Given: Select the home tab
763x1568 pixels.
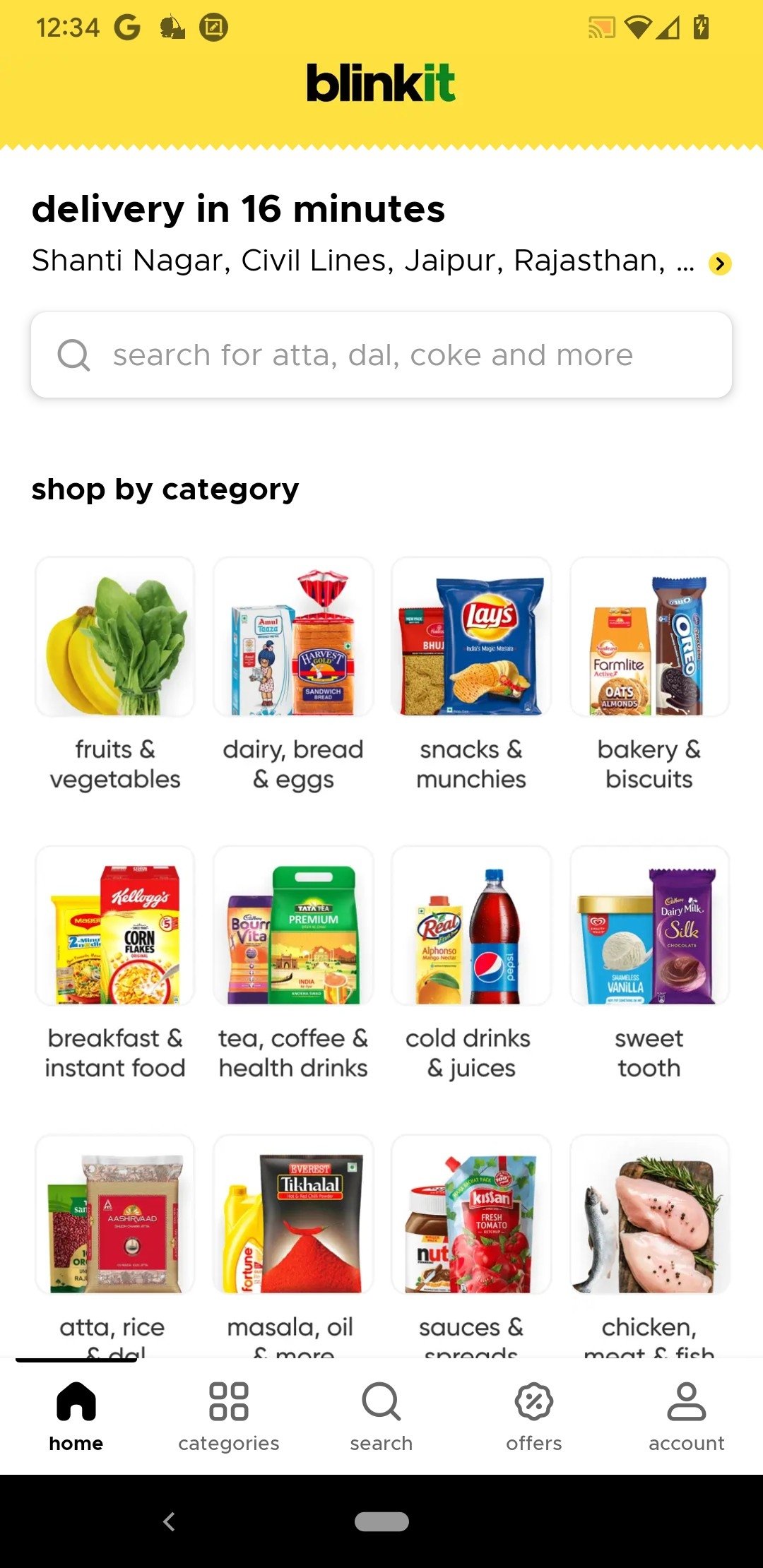Looking at the screenshot, I should pos(76,1415).
